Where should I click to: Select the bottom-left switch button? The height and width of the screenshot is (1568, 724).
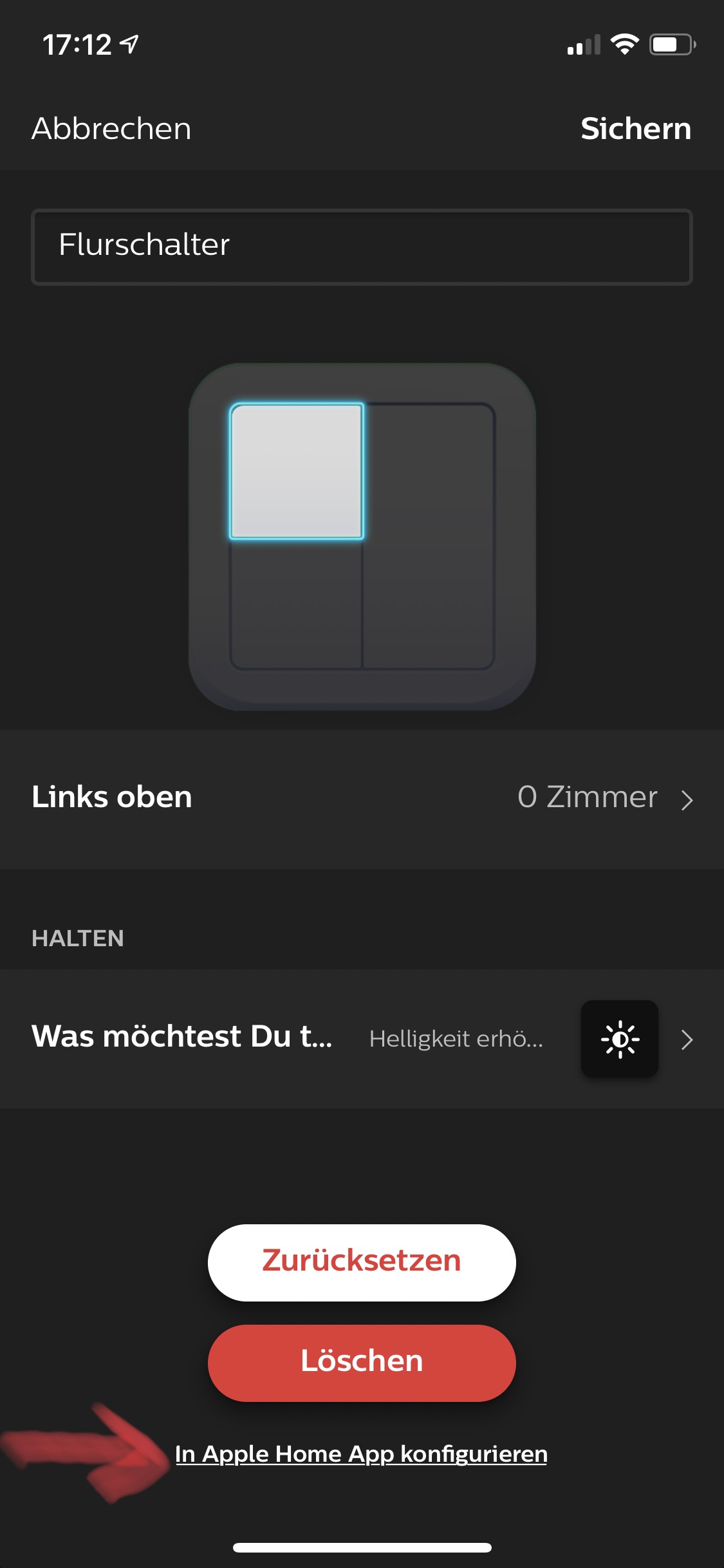(x=295, y=605)
